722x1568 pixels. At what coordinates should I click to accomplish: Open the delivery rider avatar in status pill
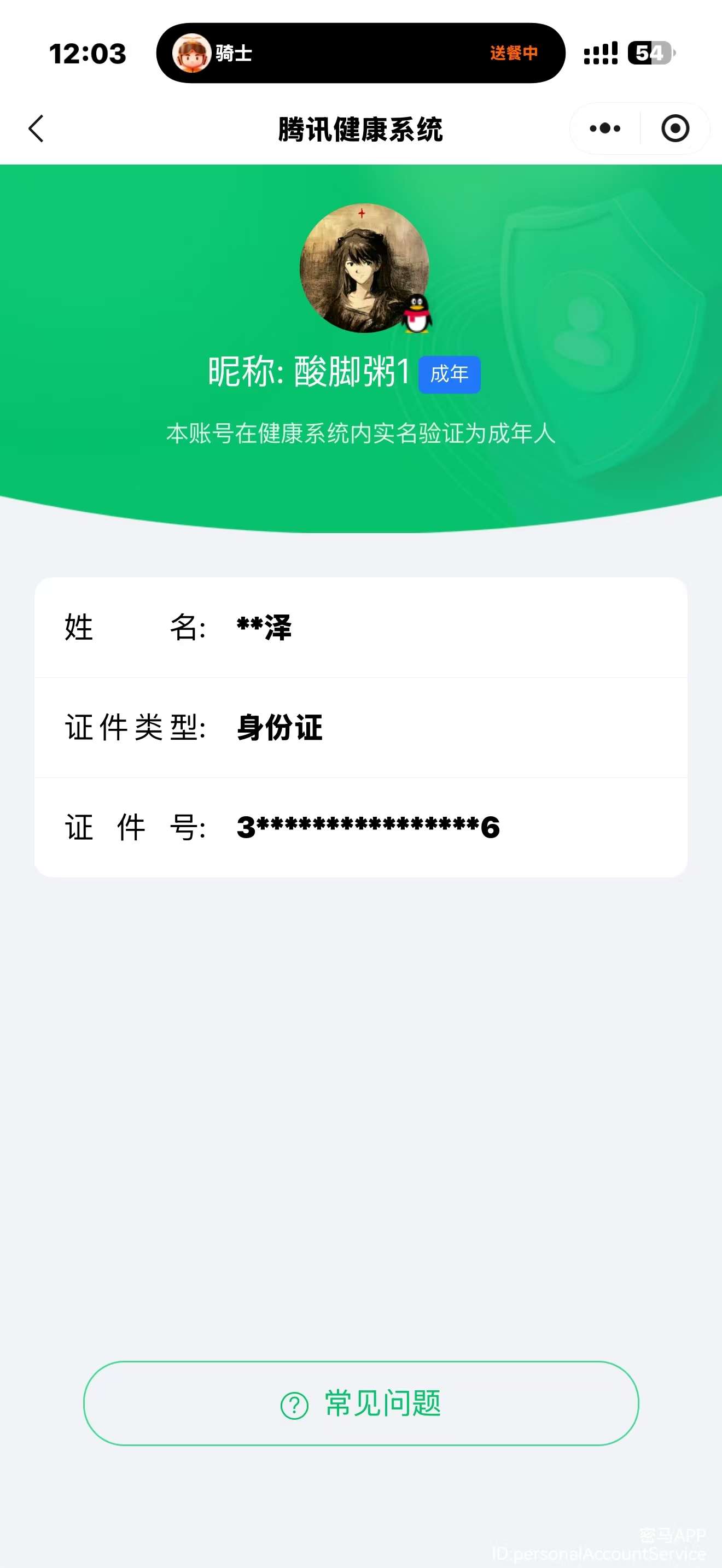193,54
